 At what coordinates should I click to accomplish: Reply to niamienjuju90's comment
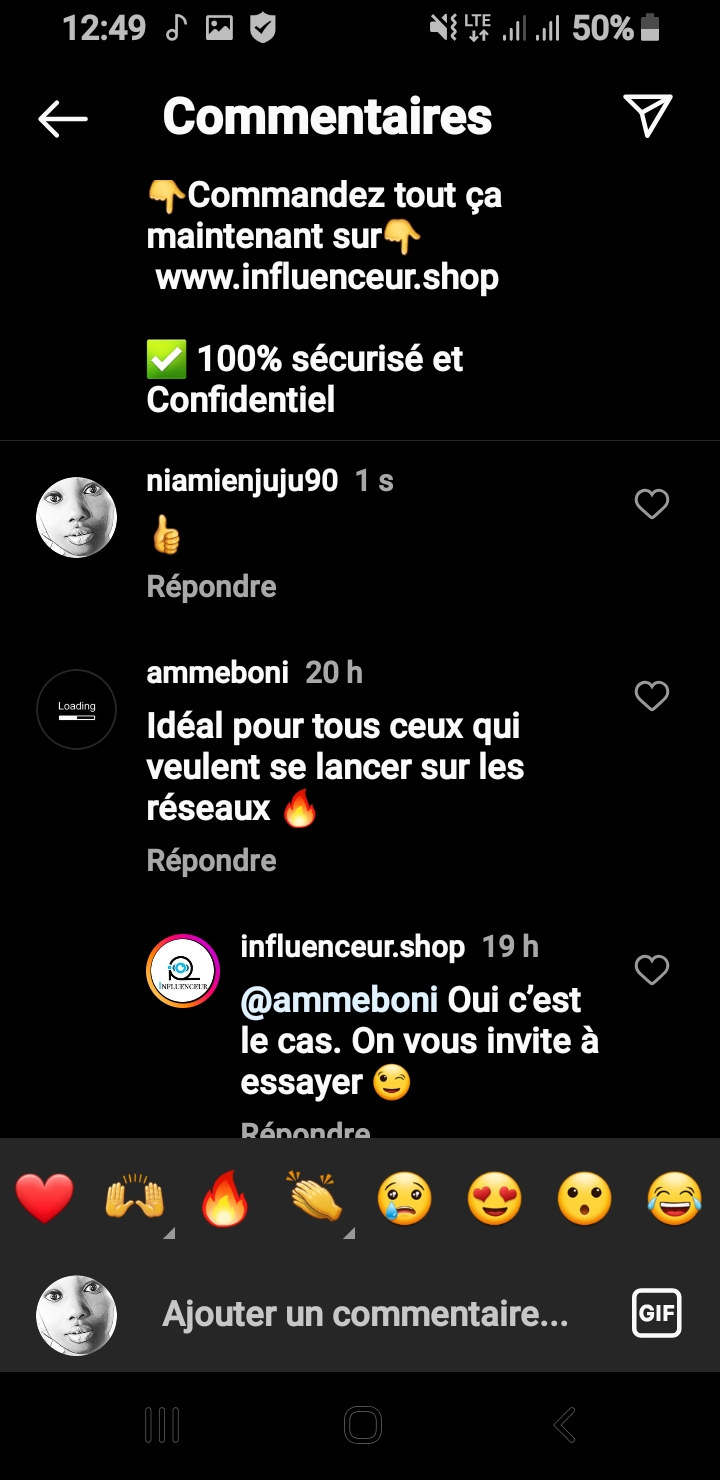tap(211, 586)
